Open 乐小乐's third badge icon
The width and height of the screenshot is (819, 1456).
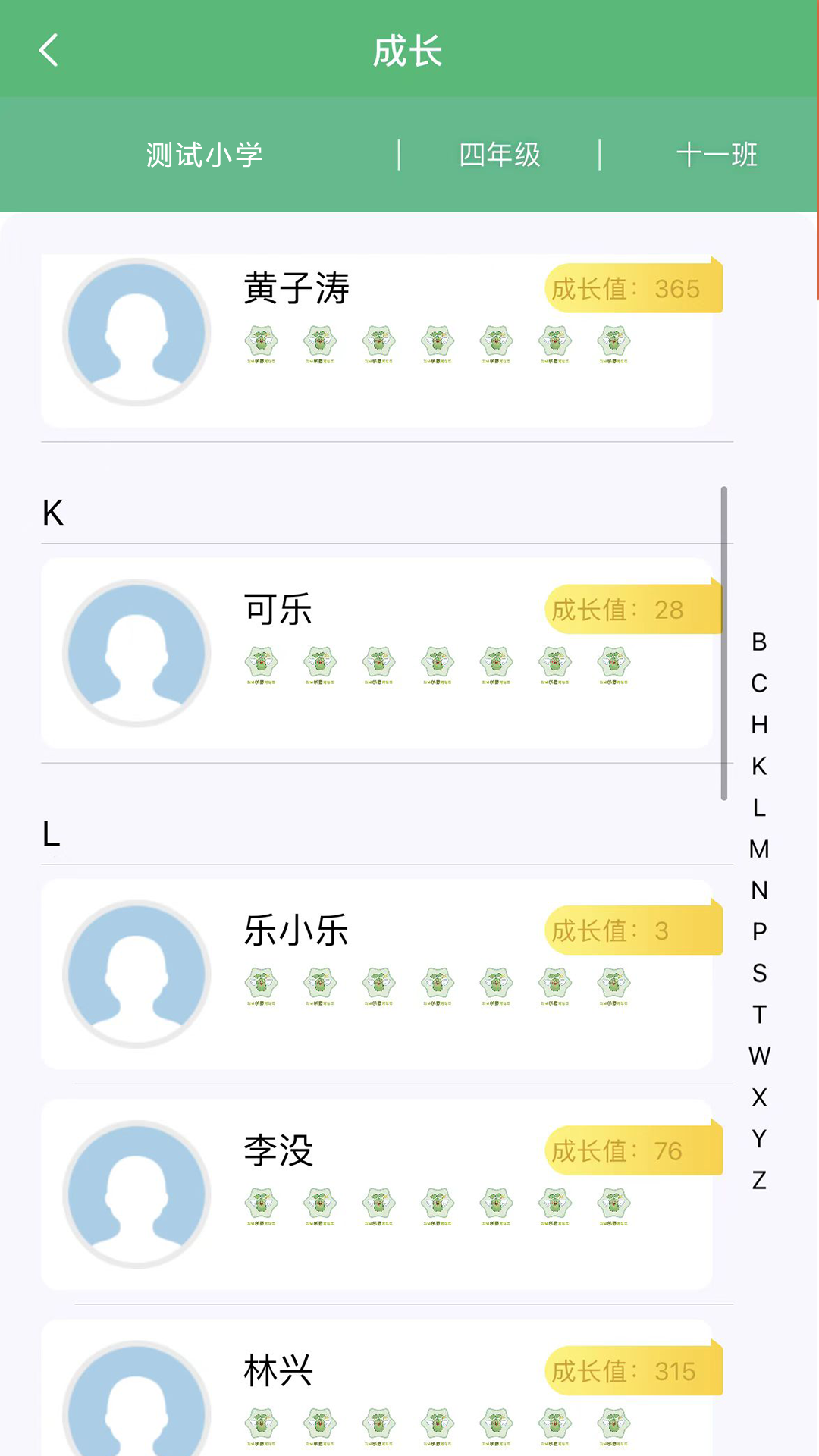point(378,984)
